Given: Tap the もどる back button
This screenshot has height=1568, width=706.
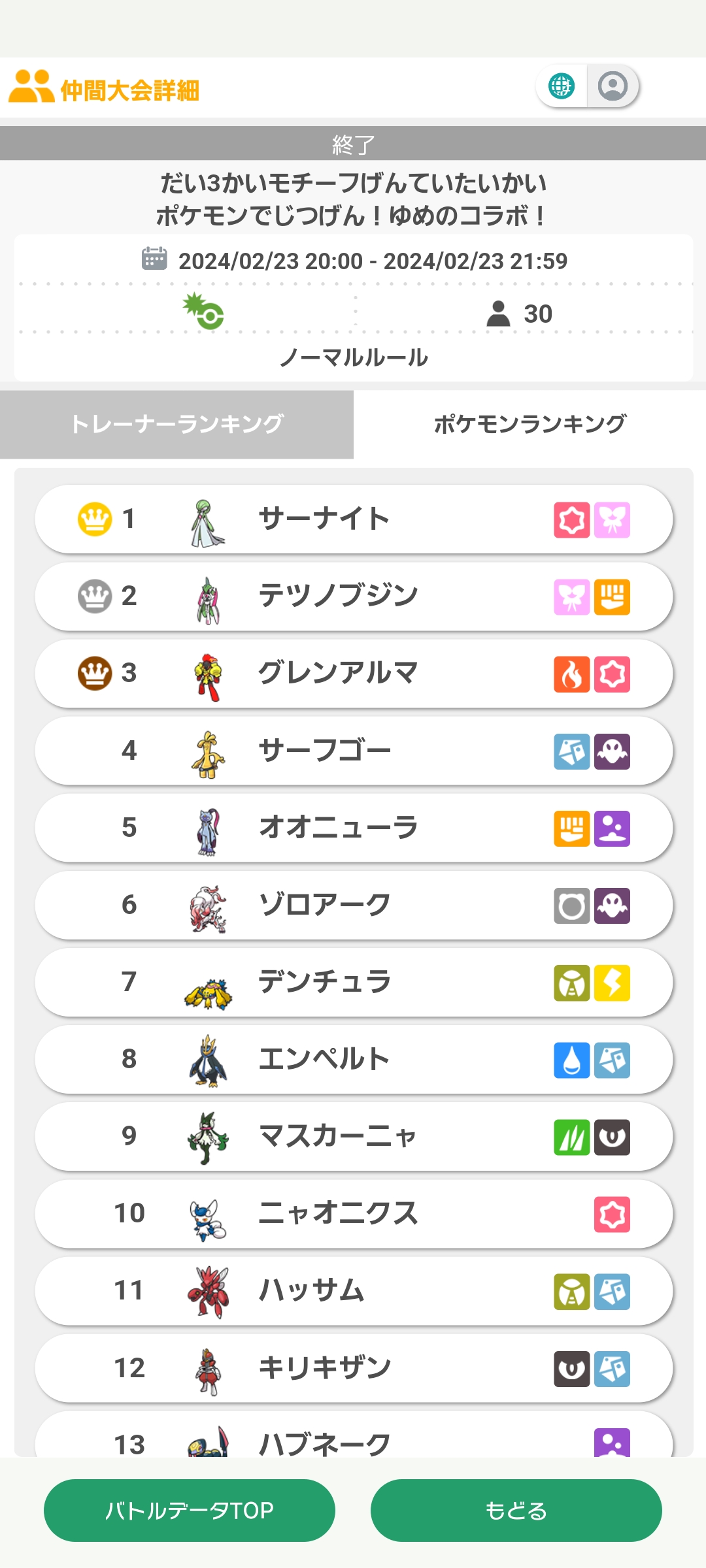Looking at the screenshot, I should click(x=516, y=1511).
